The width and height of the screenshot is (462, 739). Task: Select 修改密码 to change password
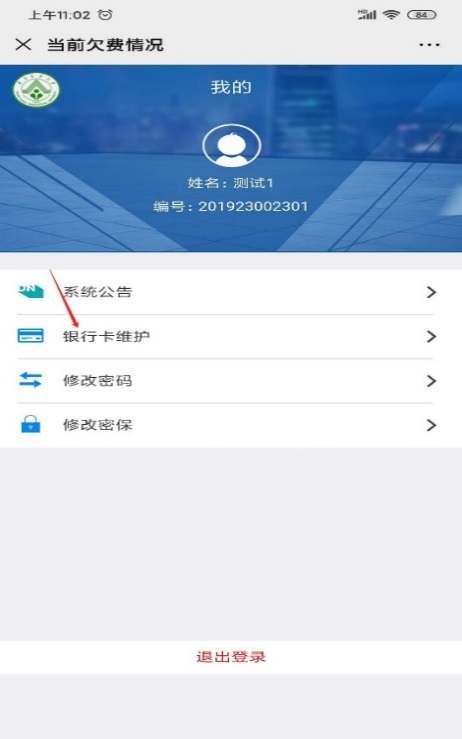(231, 381)
